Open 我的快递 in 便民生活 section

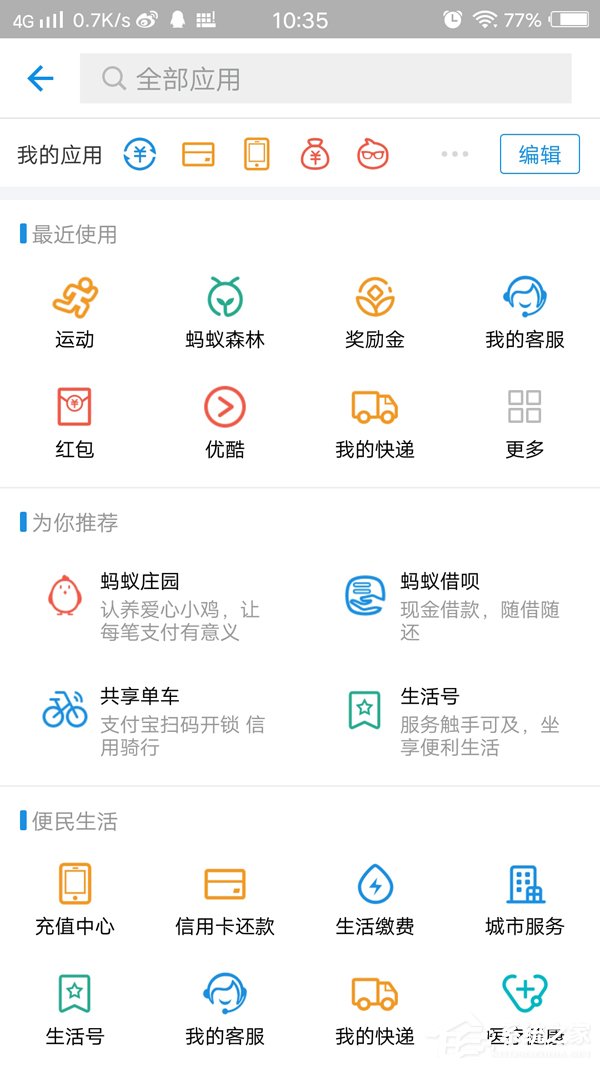pos(375,1007)
